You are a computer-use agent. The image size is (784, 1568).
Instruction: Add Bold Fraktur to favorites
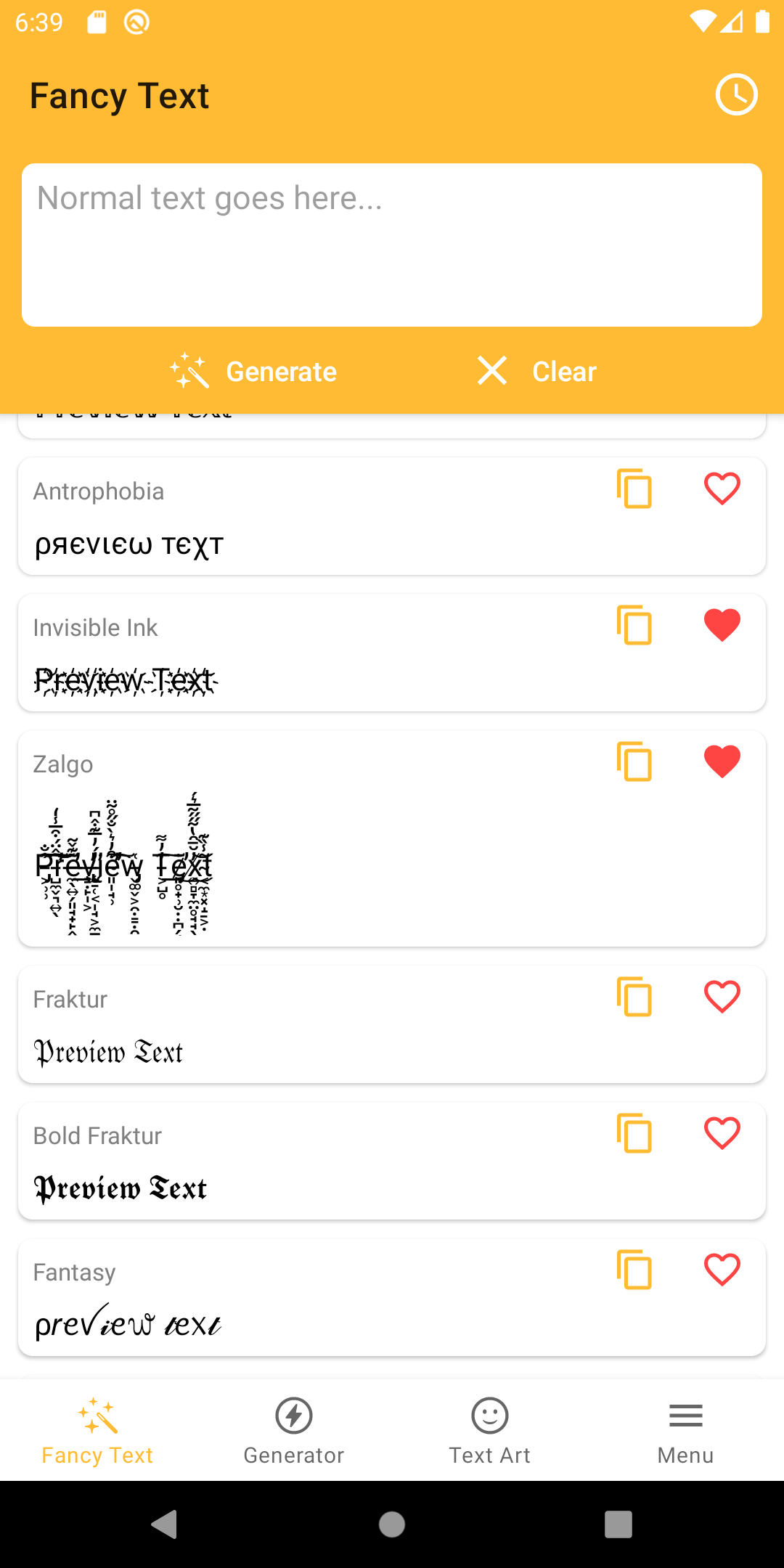pyautogui.click(x=722, y=1133)
